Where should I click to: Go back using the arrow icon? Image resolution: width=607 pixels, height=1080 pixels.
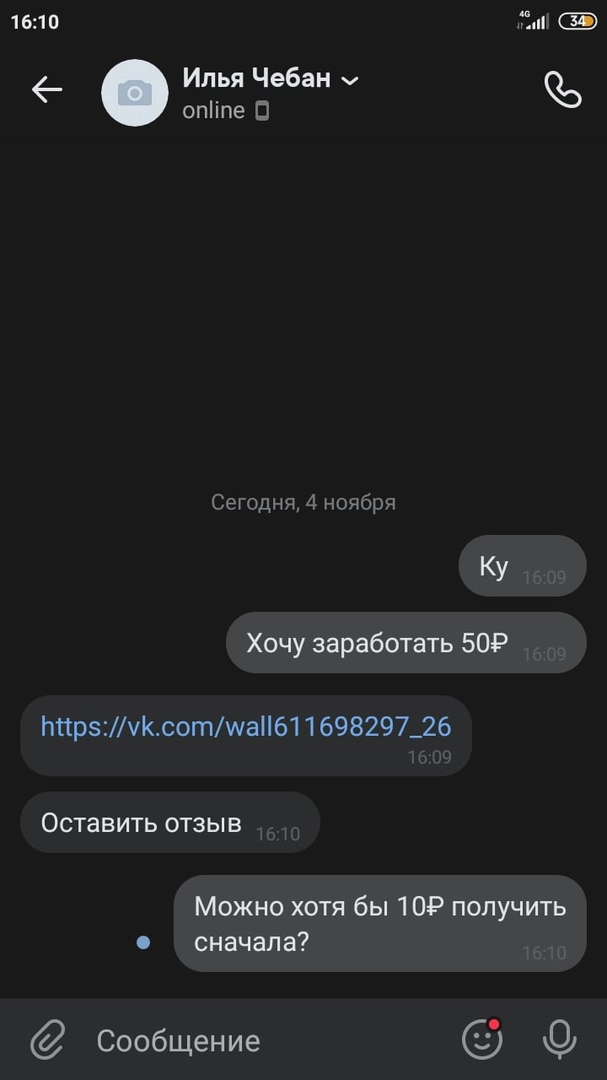47,90
